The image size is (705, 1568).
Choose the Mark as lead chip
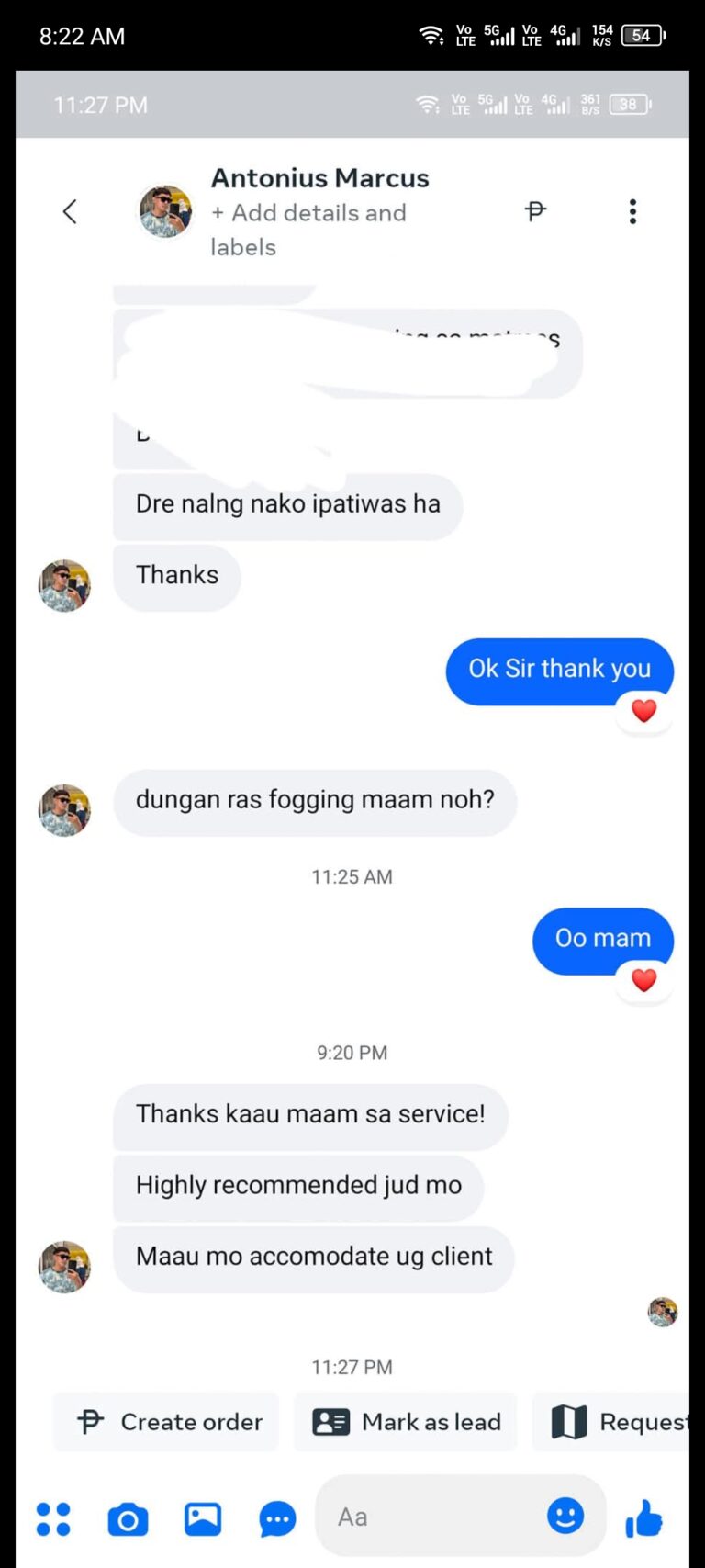pos(406,1422)
